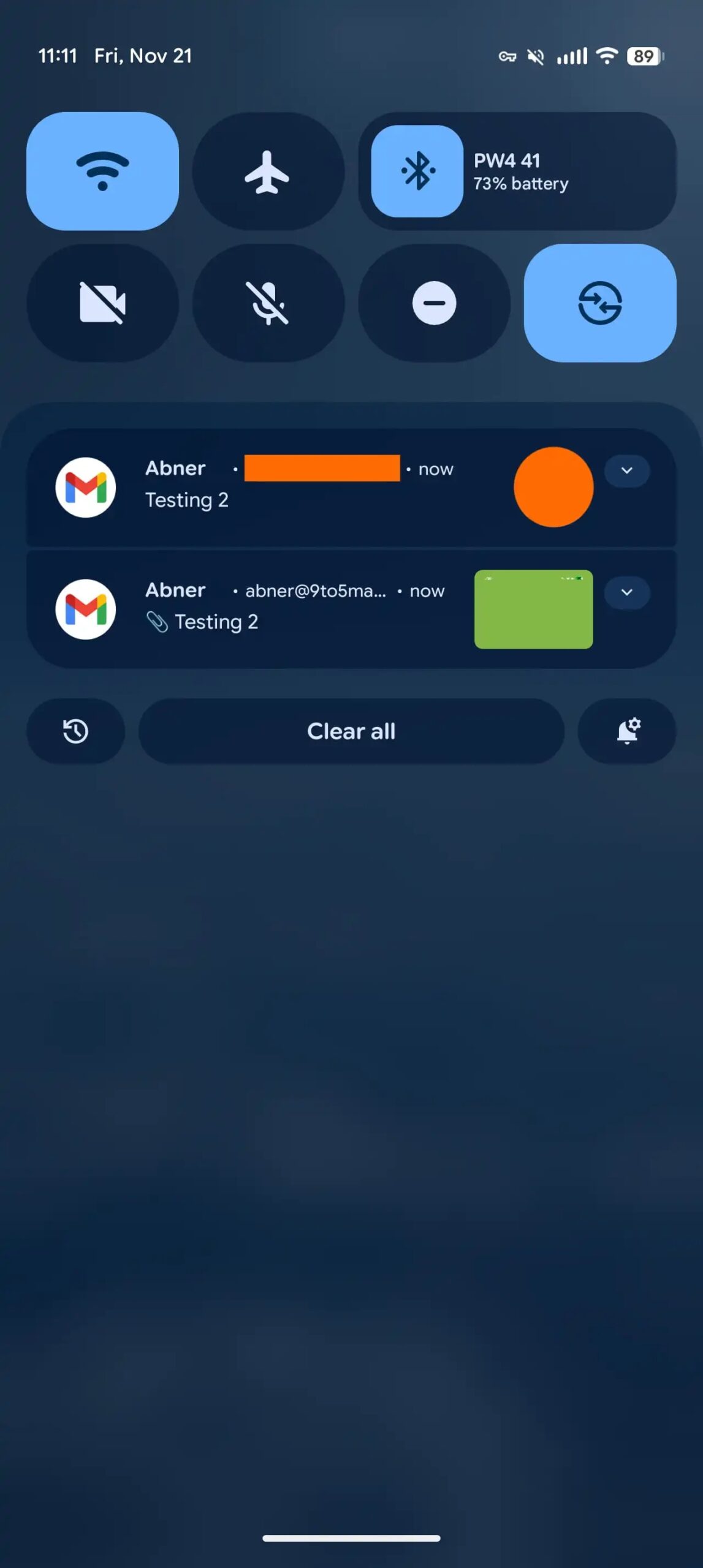The width and height of the screenshot is (703, 1568).
Task: Open notification settings bell
Action: 626,731
